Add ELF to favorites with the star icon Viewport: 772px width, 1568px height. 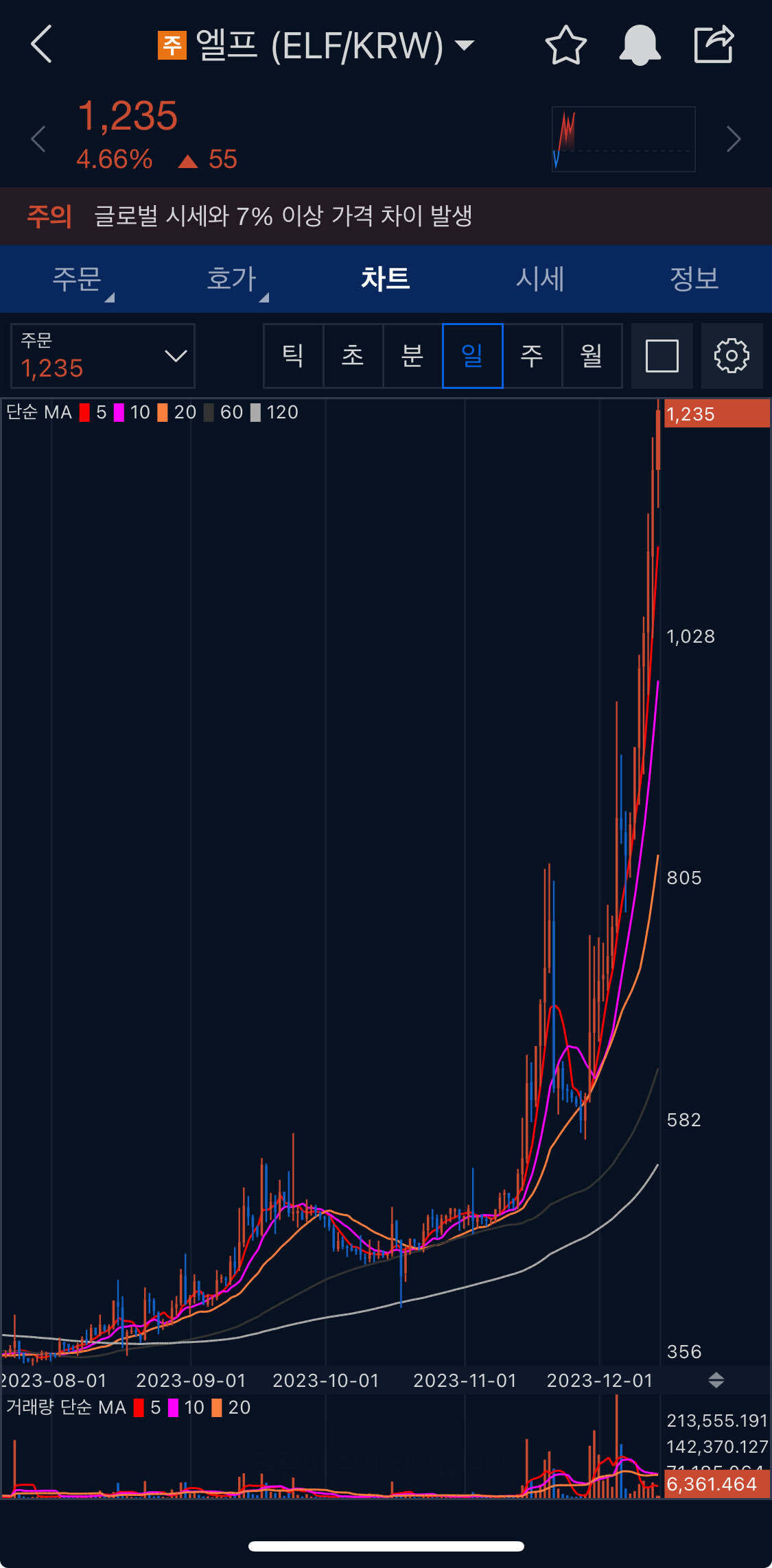click(x=565, y=45)
